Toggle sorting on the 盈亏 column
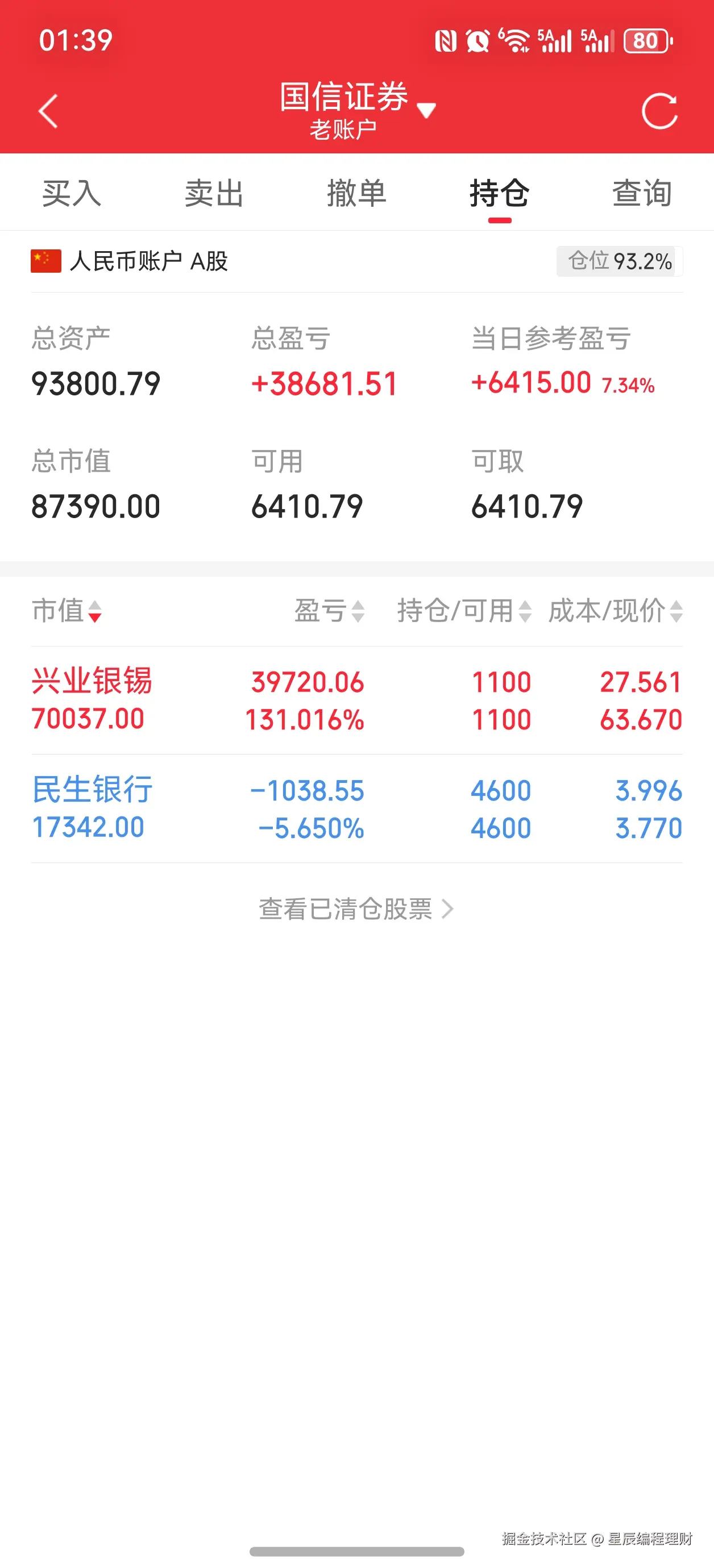Screen dimensions: 714x1568 click(x=331, y=612)
